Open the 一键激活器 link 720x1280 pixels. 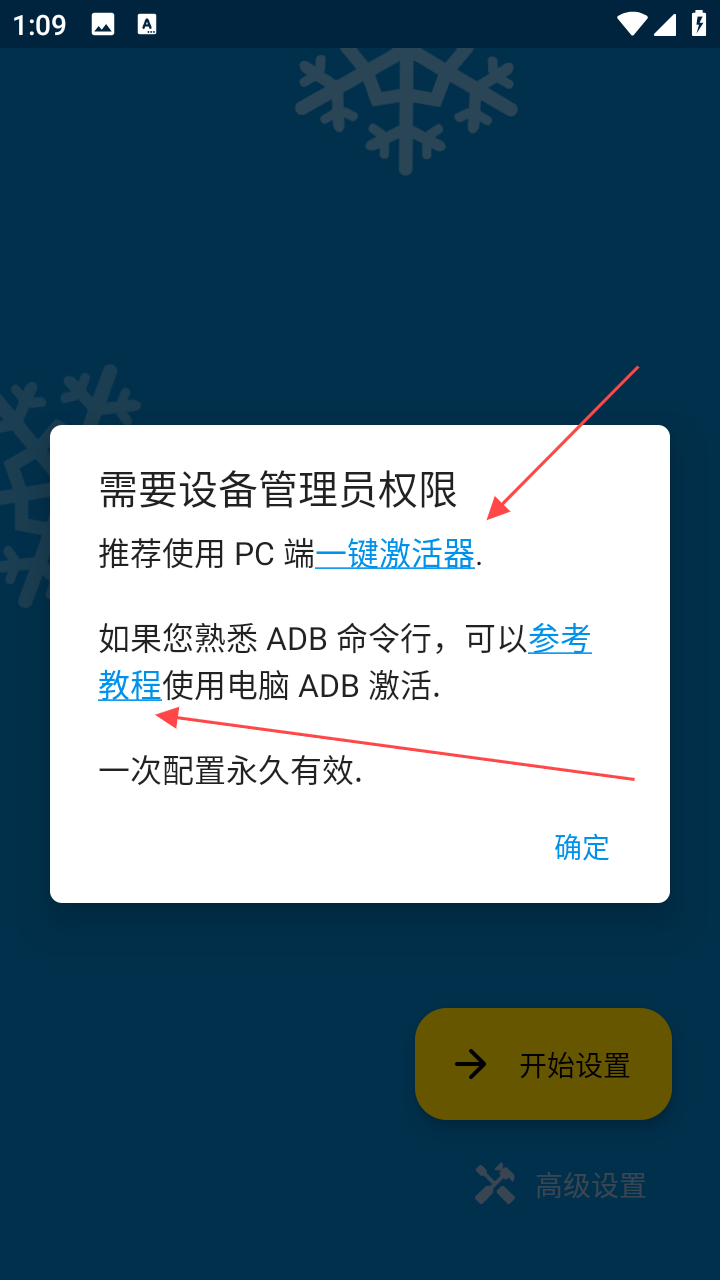(395, 553)
